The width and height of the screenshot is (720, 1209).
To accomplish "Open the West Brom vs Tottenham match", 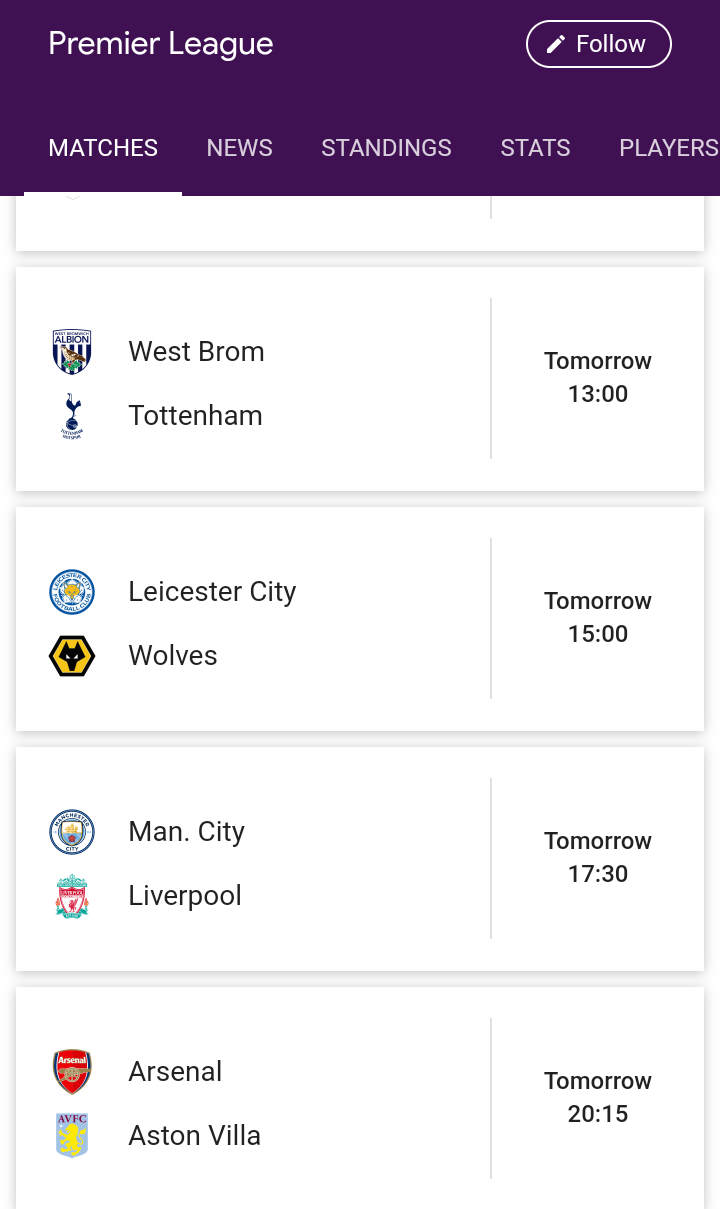I will pyautogui.click(x=360, y=379).
